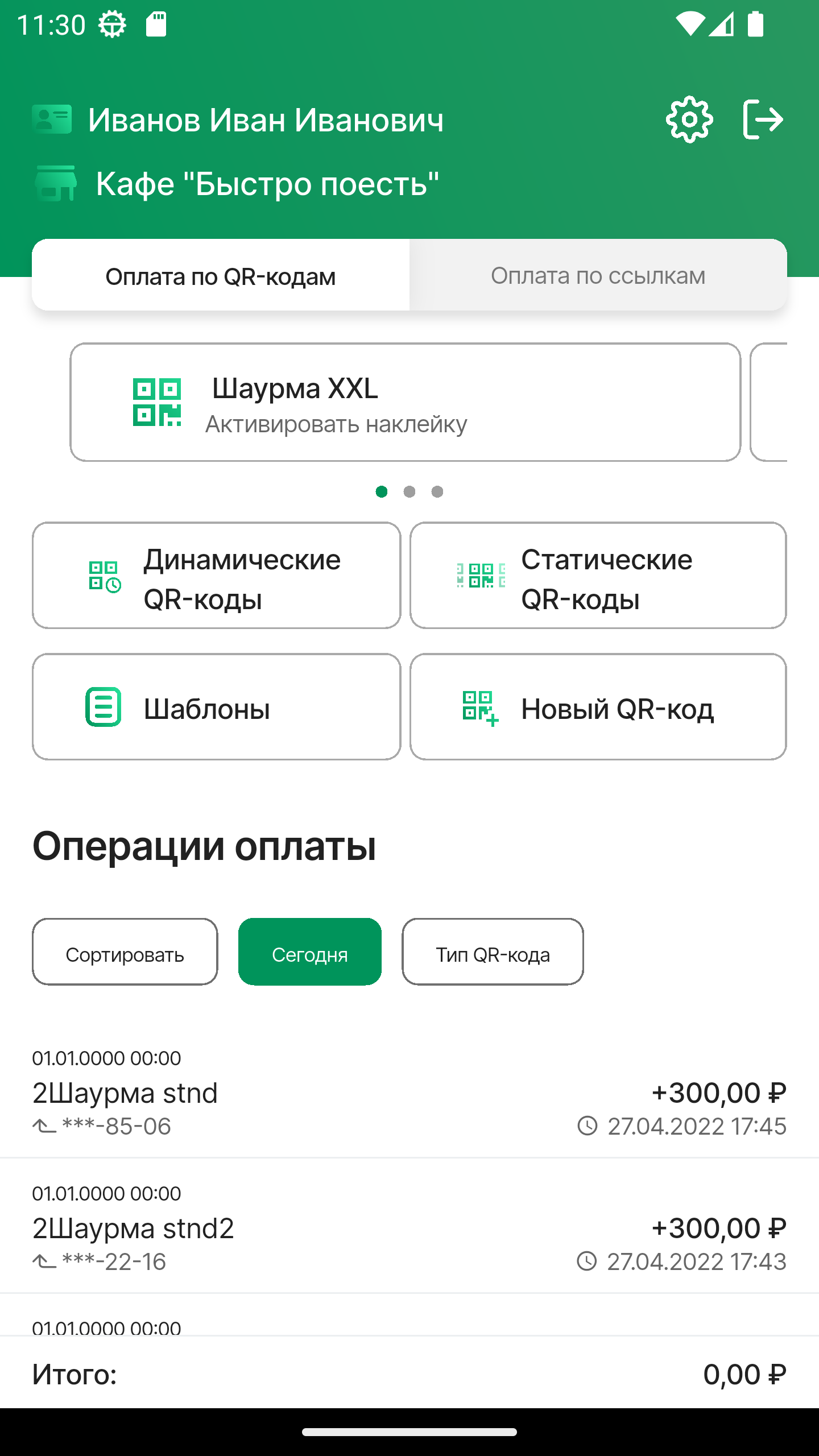Jump to the second carousel page dot
This screenshot has height=1456, width=819.
click(x=409, y=491)
